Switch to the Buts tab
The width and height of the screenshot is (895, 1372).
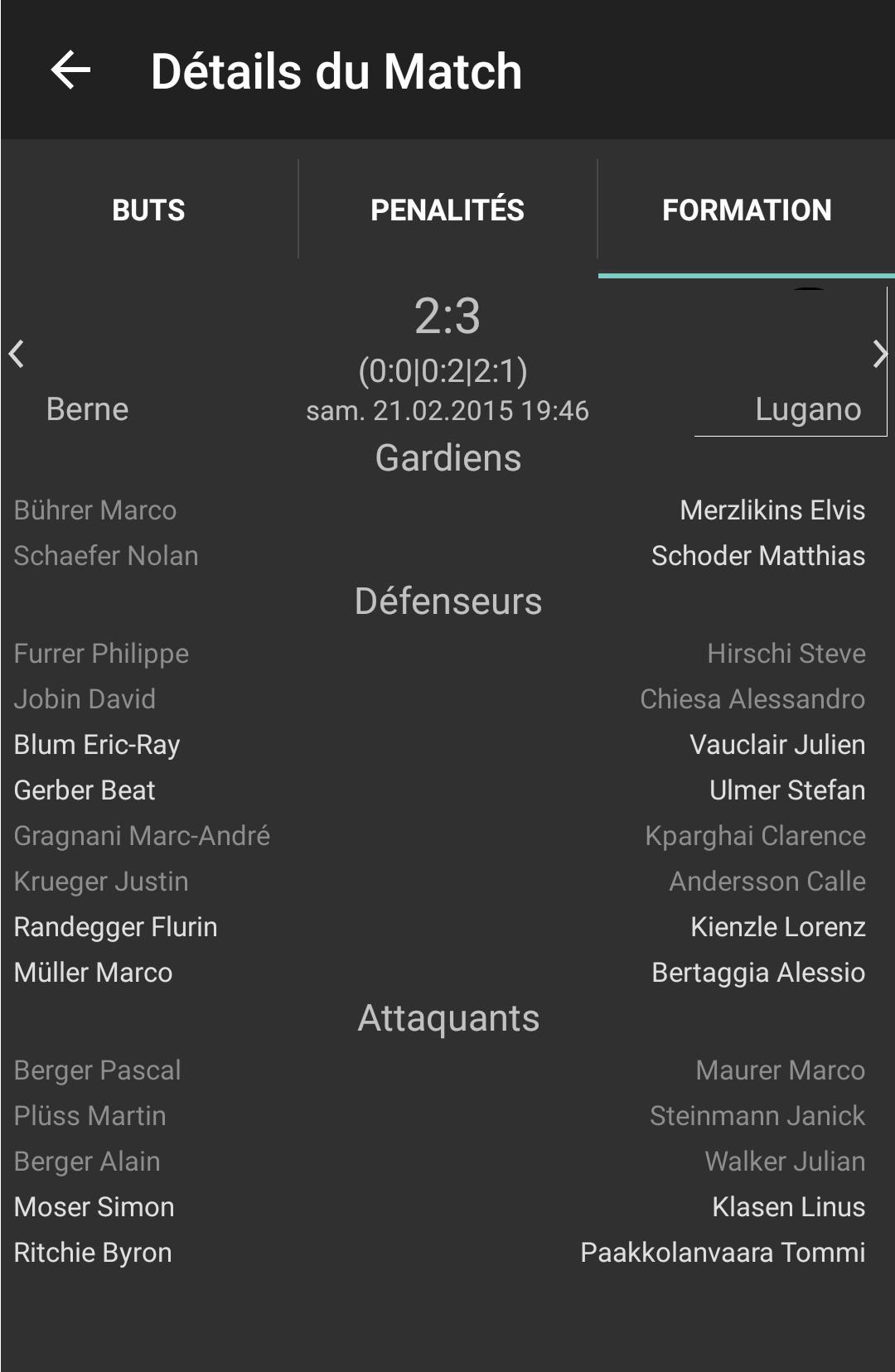click(x=148, y=210)
